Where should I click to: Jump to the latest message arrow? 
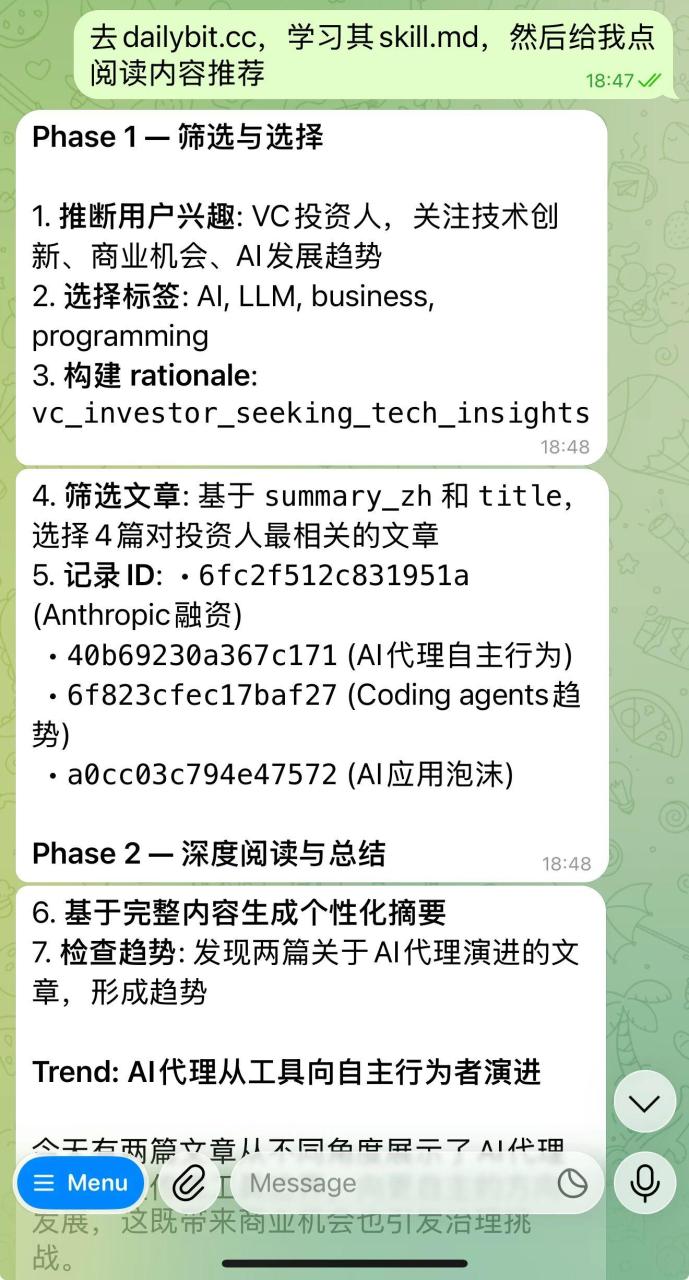(x=645, y=1102)
